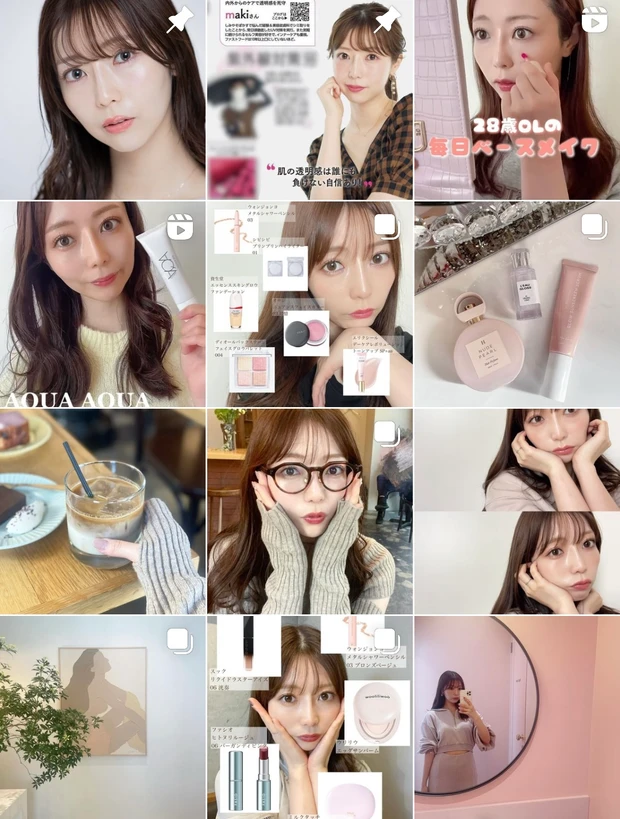The width and height of the screenshot is (620, 819).
Task: Open the pinned magazine-style post mentioning maki
Action: [309, 99]
